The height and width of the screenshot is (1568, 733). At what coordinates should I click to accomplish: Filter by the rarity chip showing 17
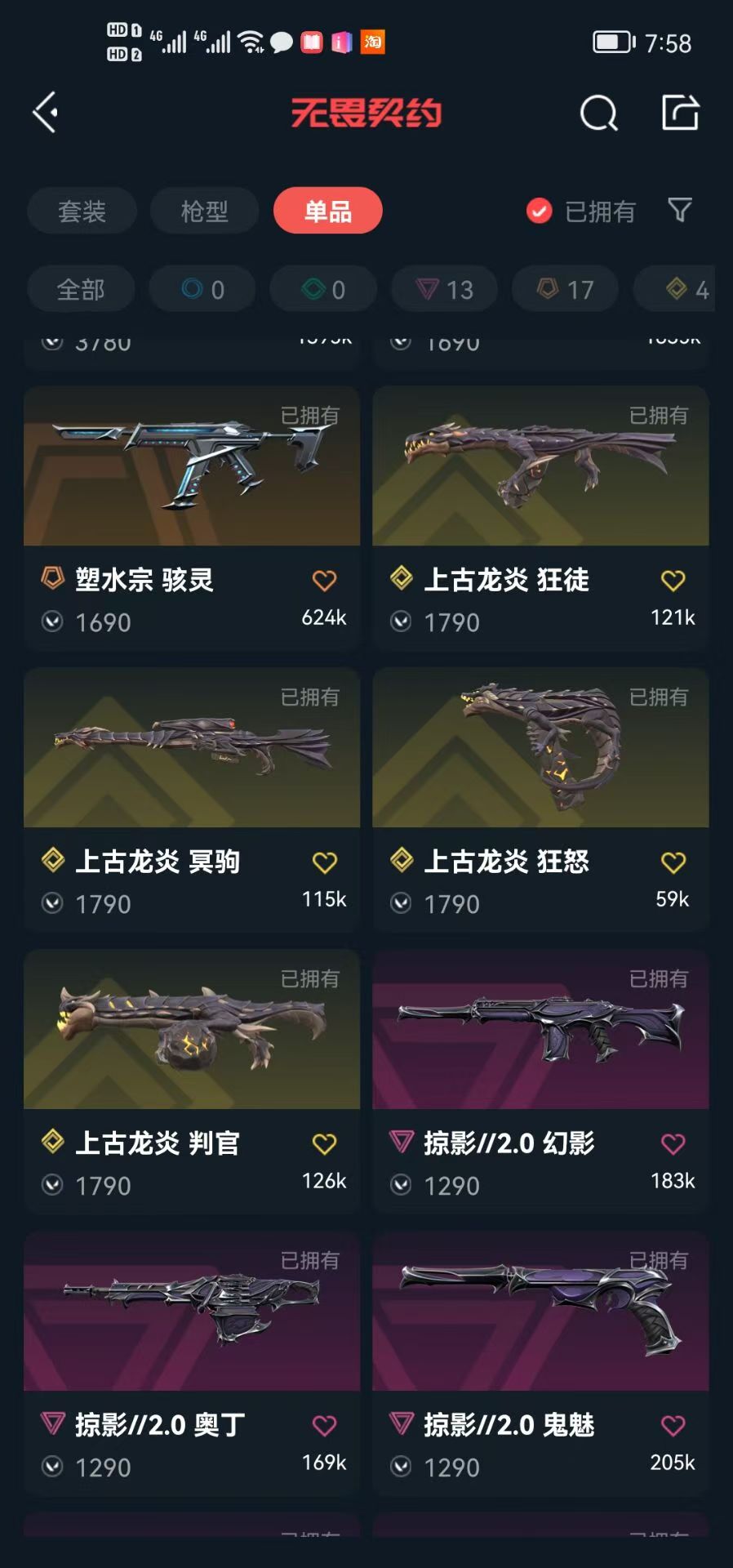(565, 289)
